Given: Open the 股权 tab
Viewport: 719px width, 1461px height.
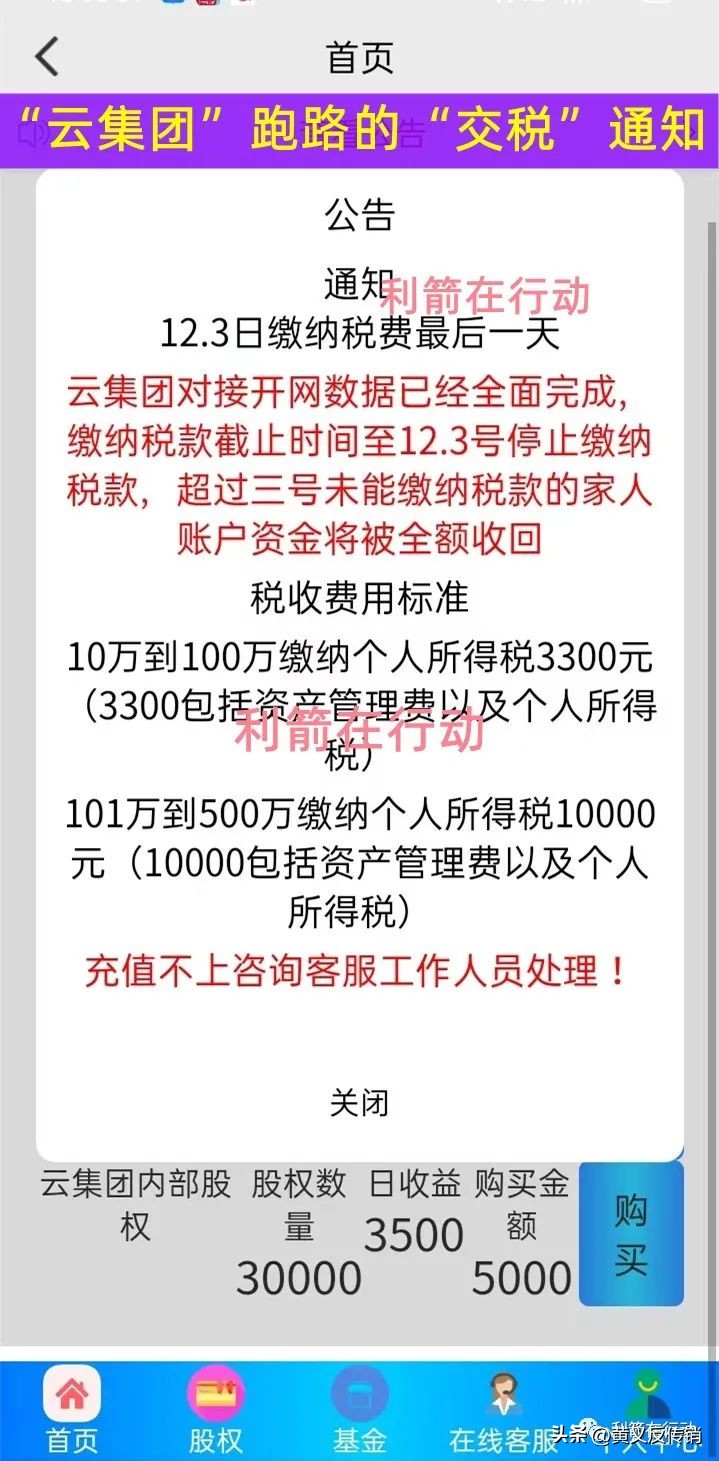Looking at the screenshot, I should coord(216,1411).
